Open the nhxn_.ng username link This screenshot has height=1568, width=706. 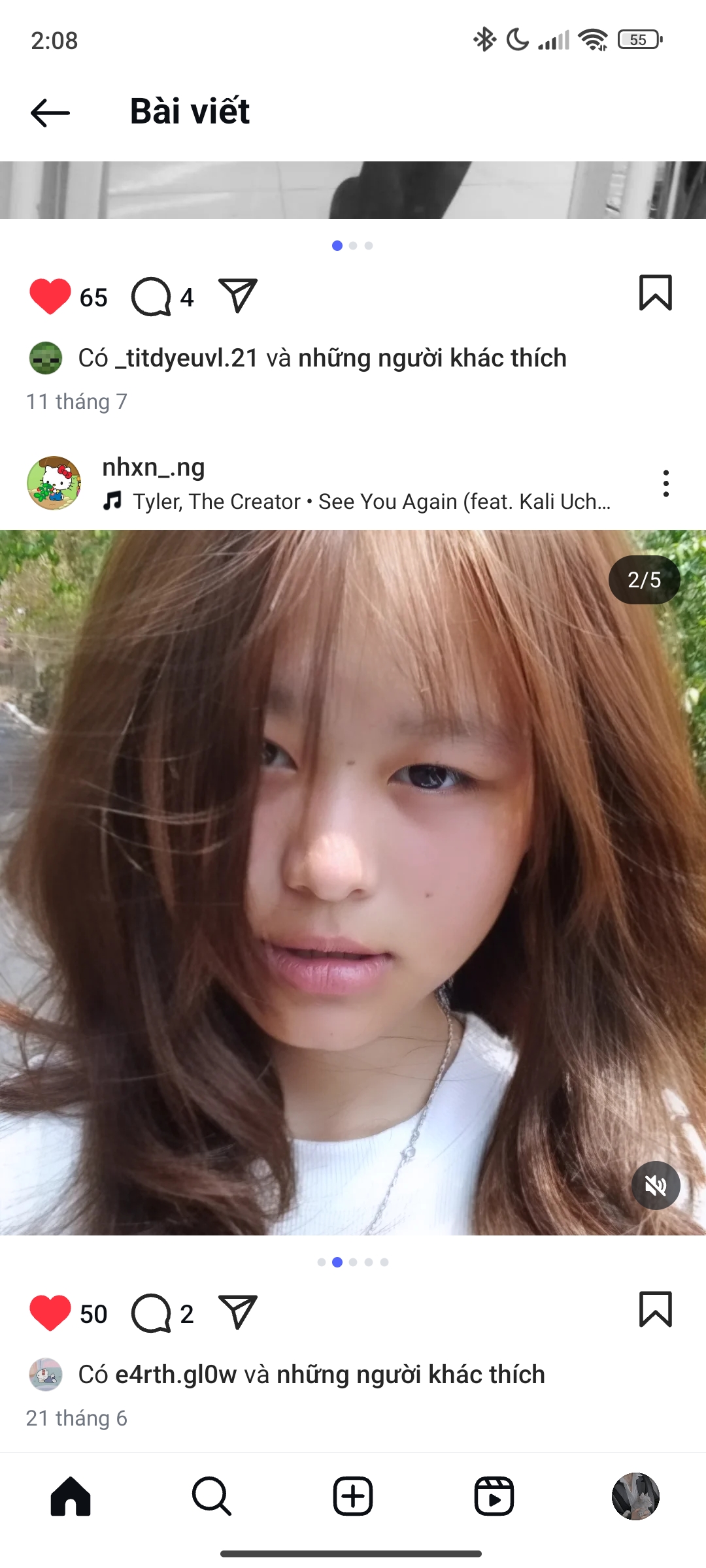(x=154, y=467)
